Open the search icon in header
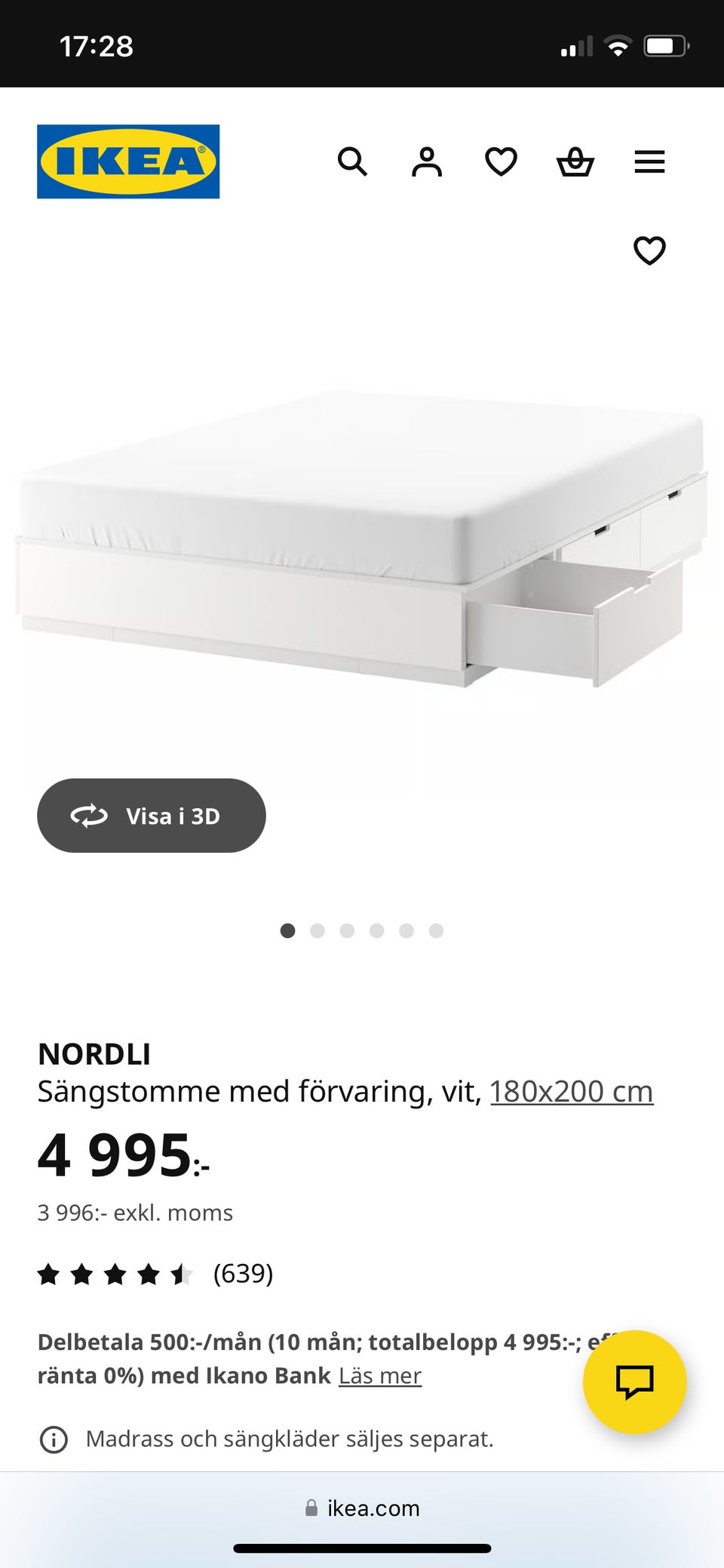Viewport: 724px width, 1568px height. point(352,161)
